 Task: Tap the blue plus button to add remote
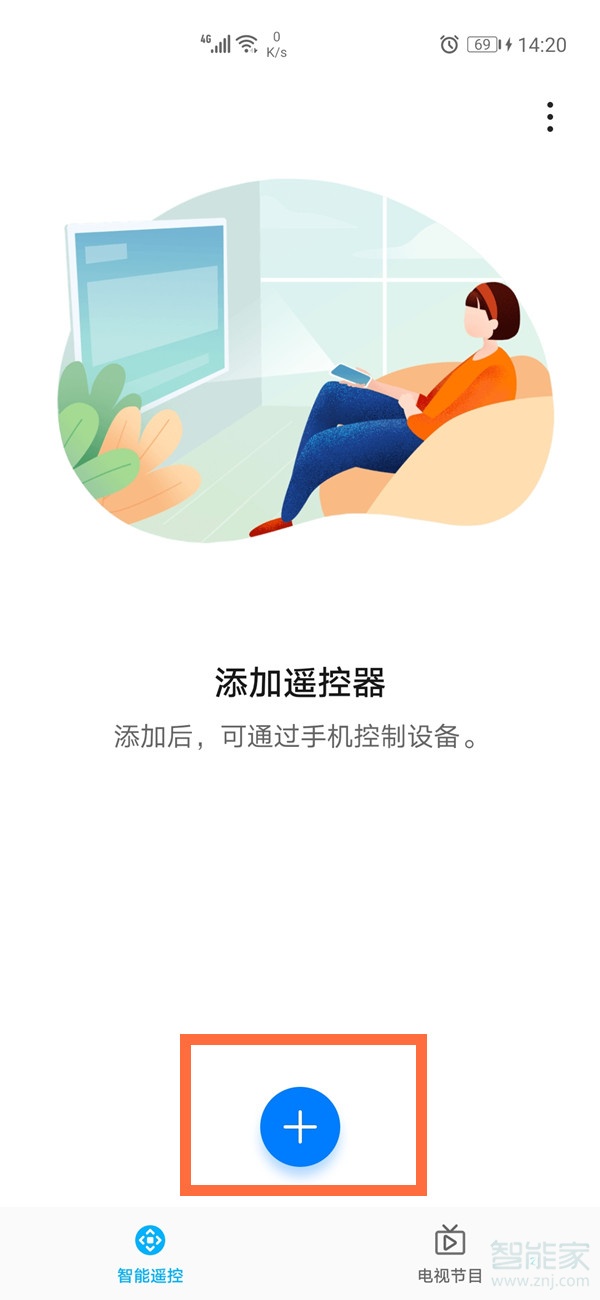300,1127
